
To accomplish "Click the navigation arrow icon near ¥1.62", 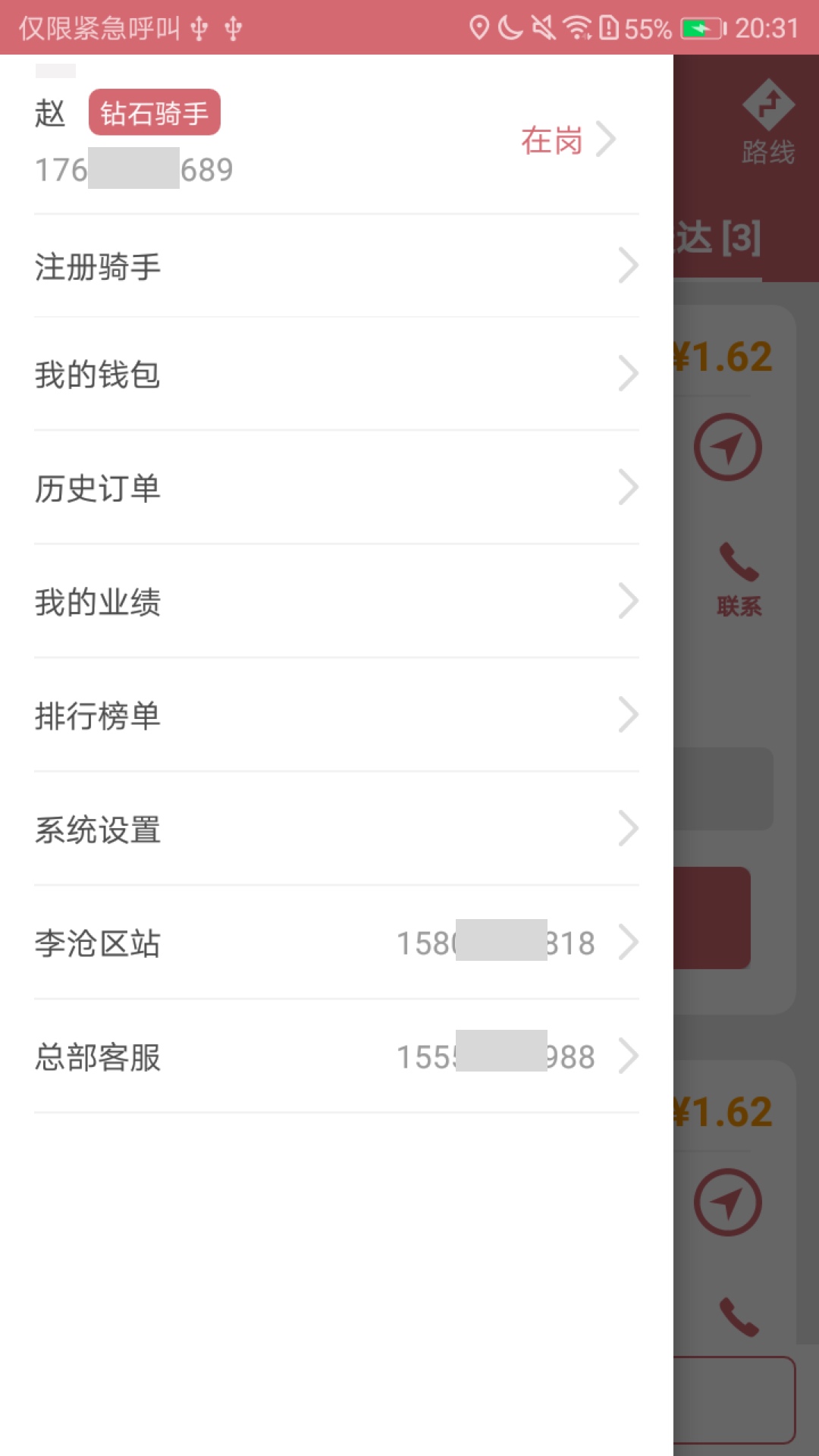I will tap(728, 447).
